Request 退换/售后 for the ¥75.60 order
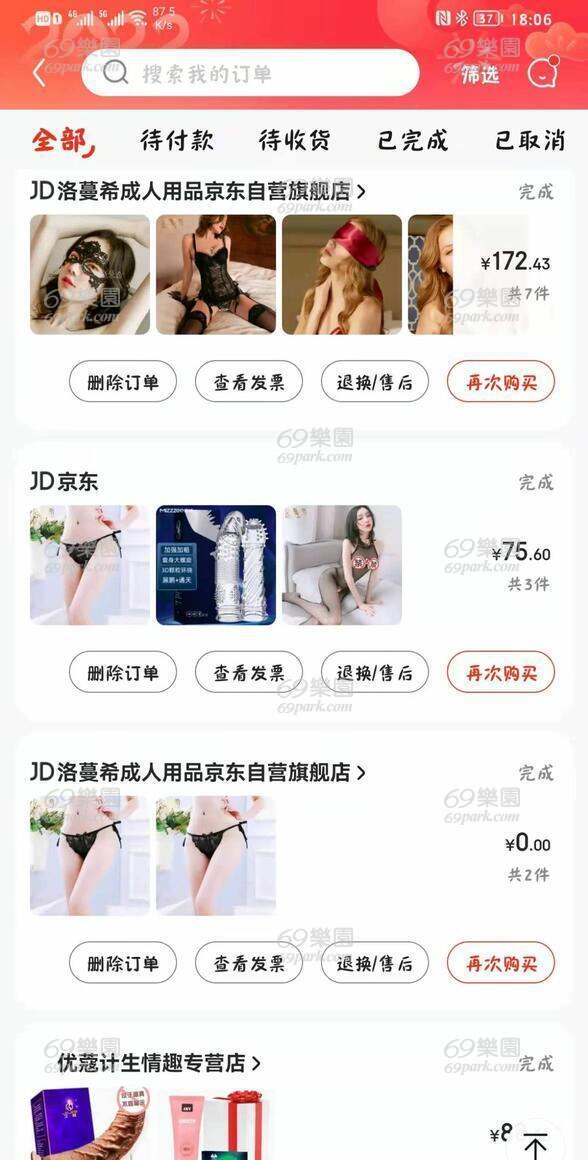Viewport: 588px width, 1160px height. [374, 672]
